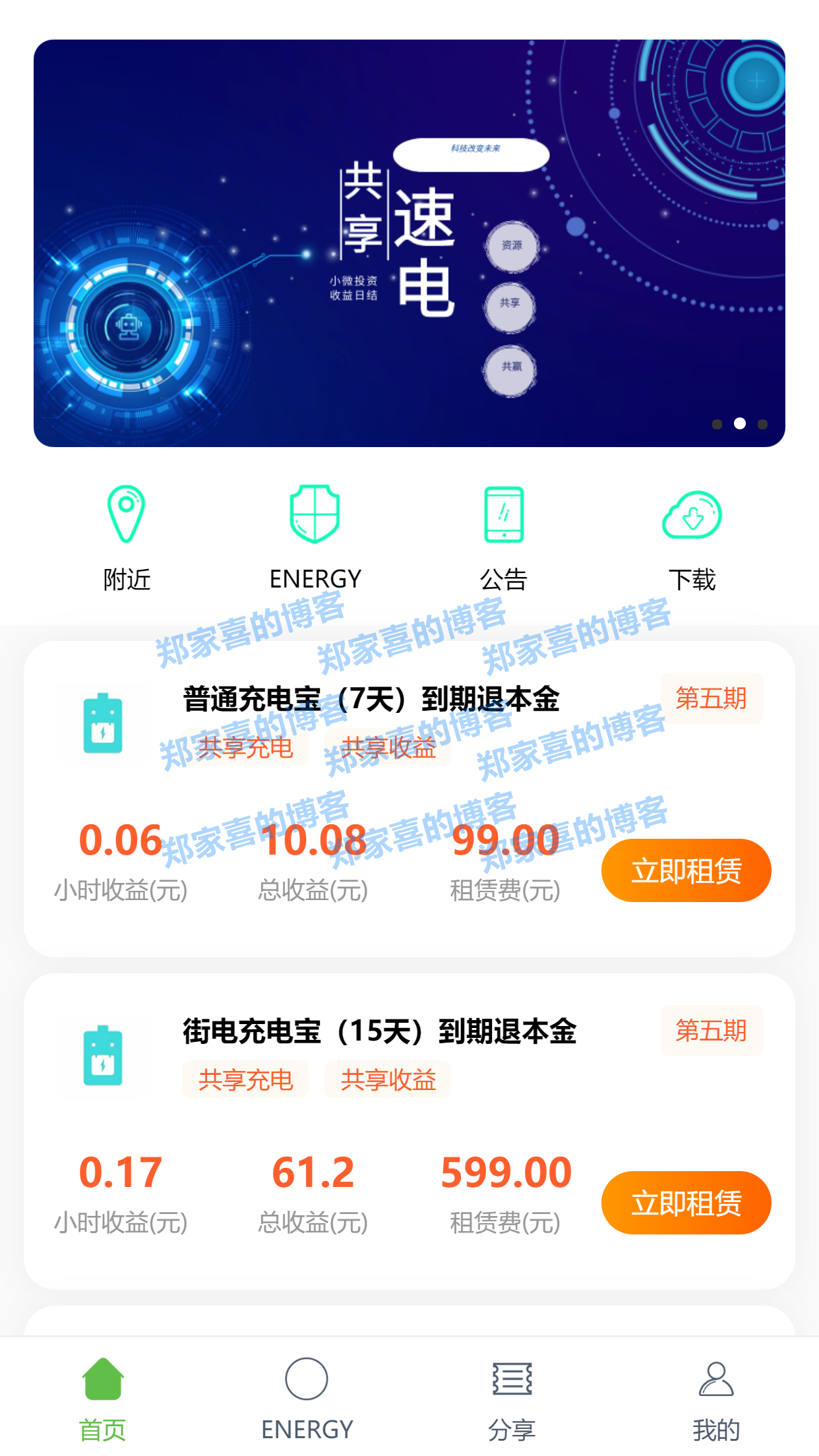
Task: Toggle the 共享充电 tag on 街电充电宝 card
Action: 245,1079
